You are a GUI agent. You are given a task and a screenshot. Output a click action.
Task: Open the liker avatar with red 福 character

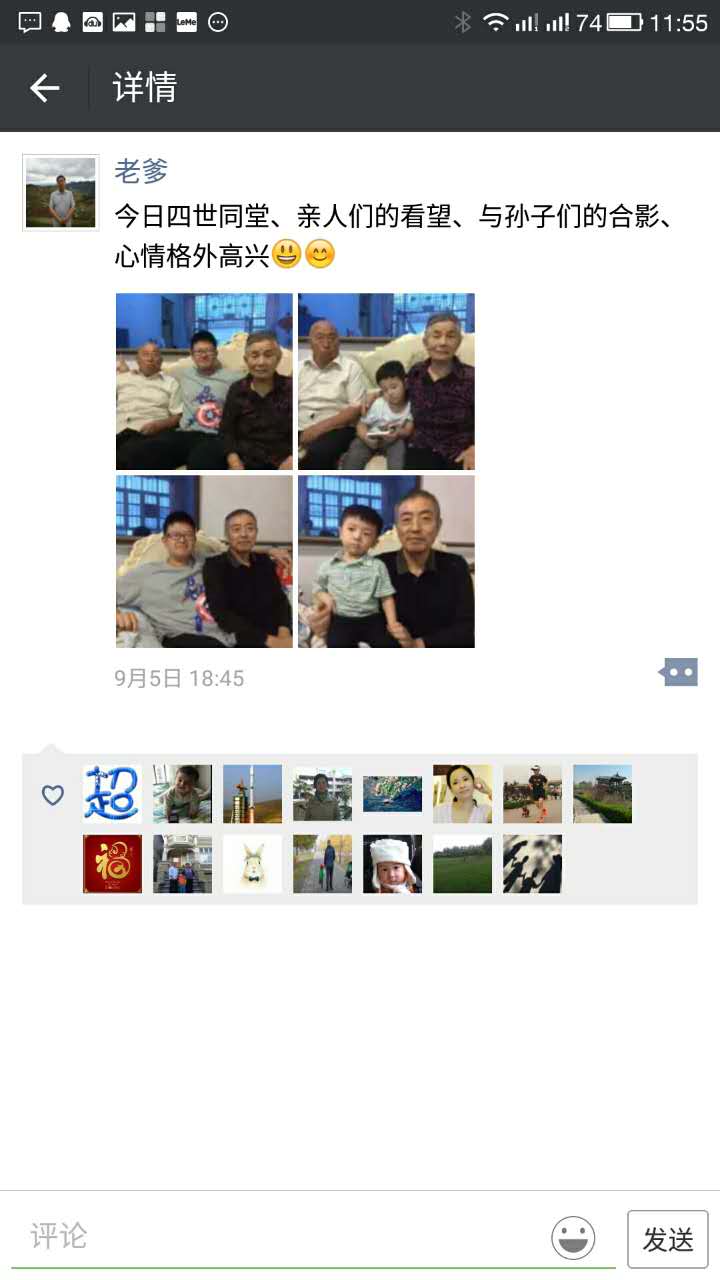(112, 864)
